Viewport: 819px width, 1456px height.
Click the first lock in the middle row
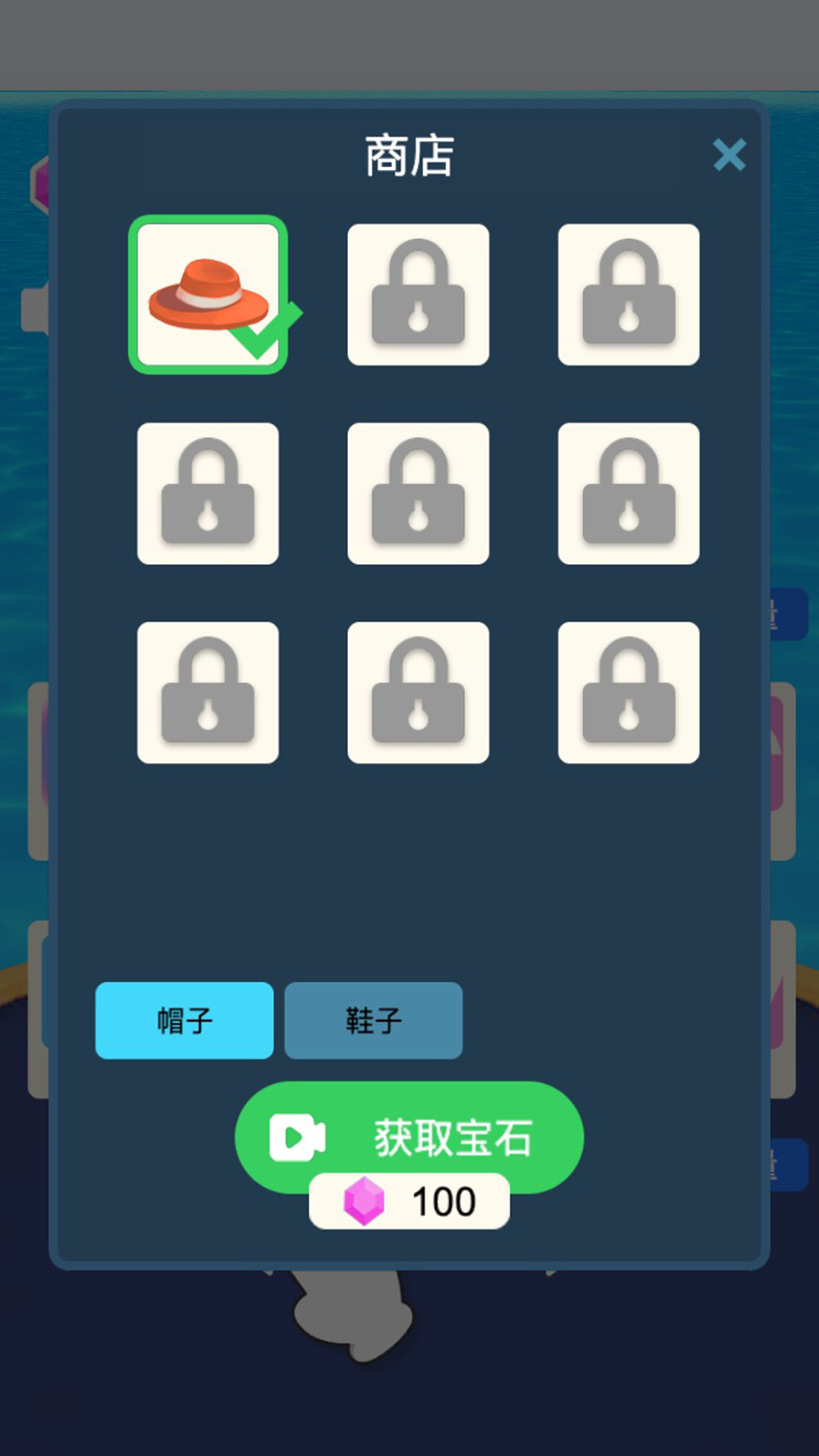tap(209, 494)
